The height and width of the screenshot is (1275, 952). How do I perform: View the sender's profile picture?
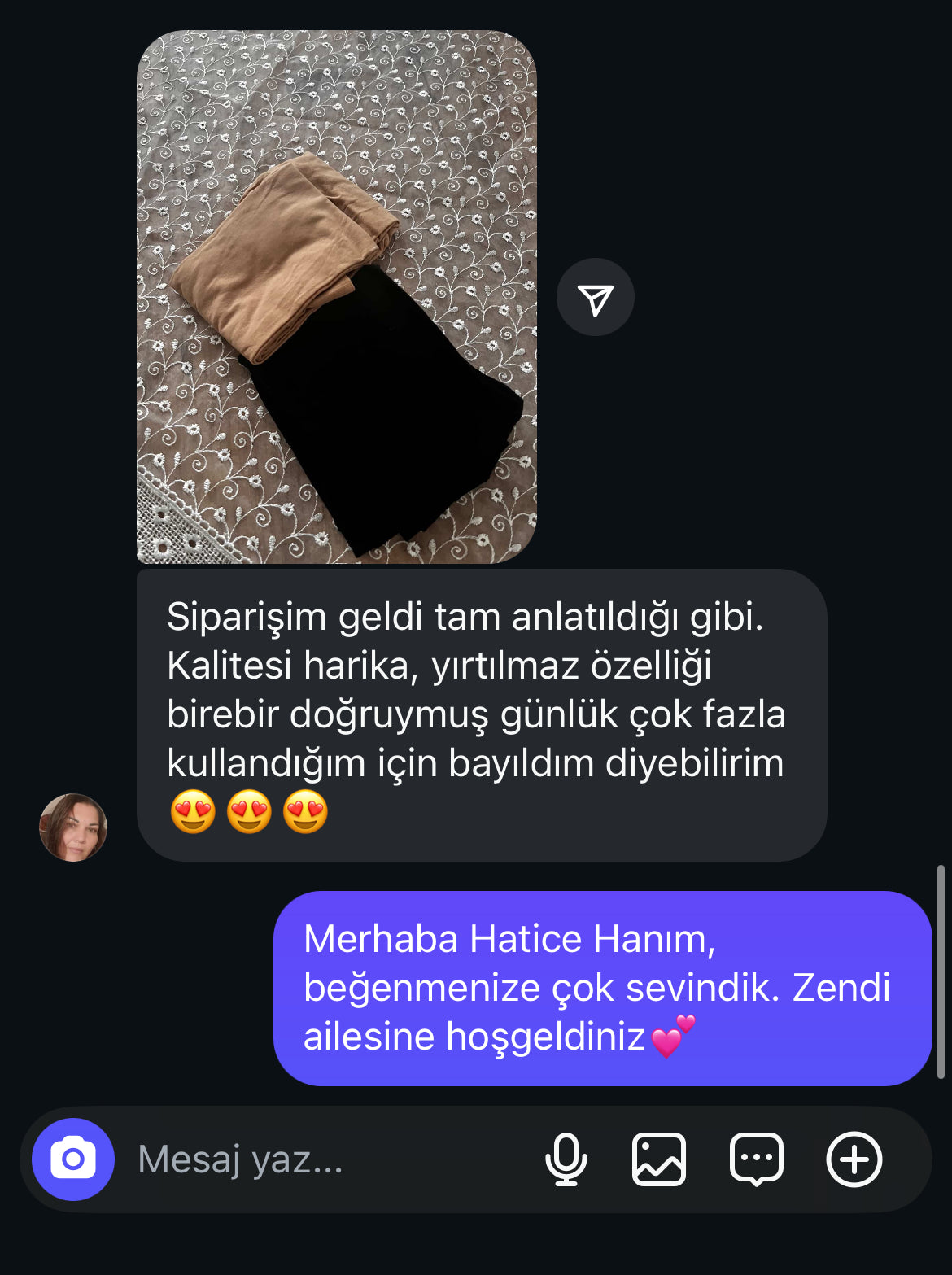pyautogui.click(x=73, y=827)
